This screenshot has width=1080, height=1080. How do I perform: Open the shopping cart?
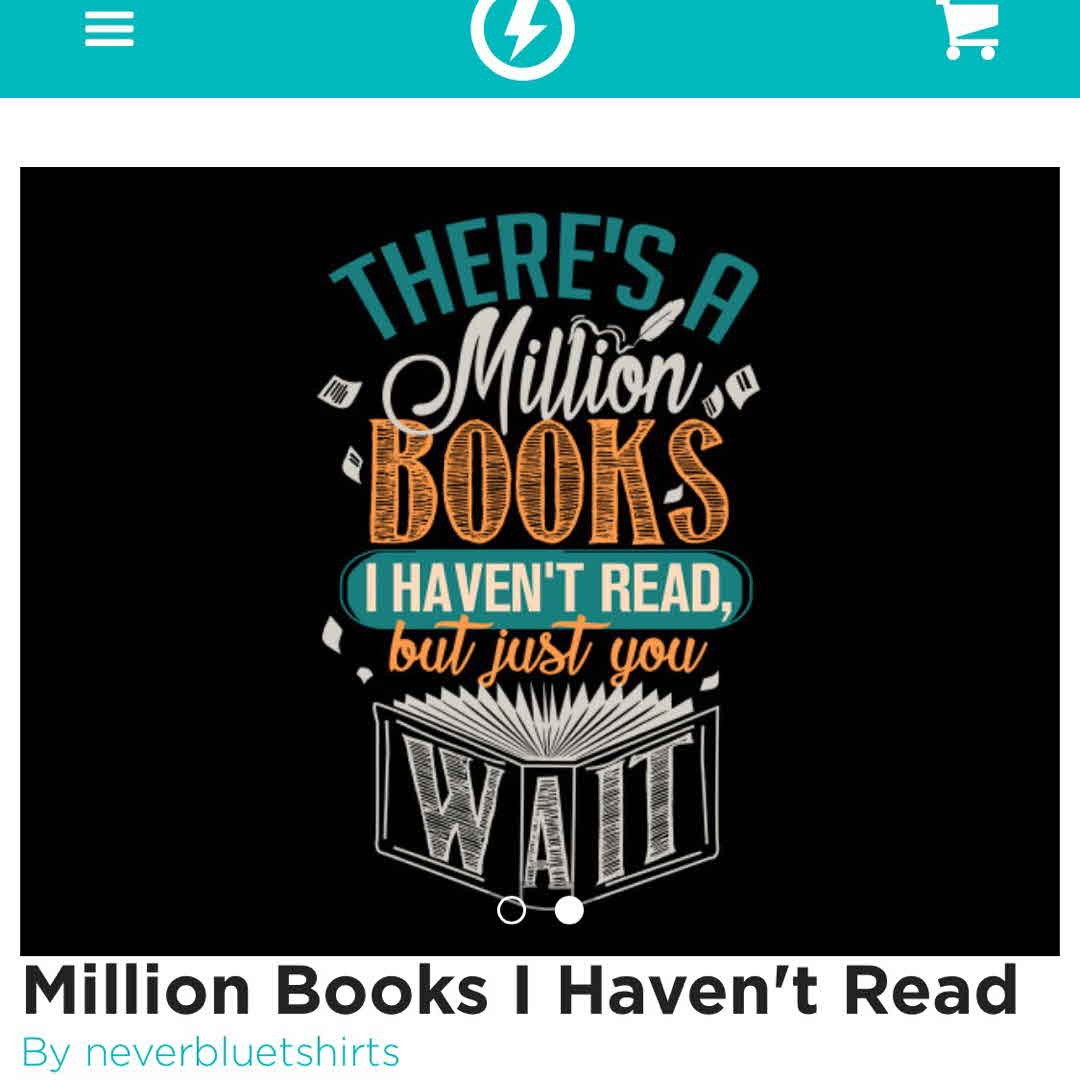968,30
